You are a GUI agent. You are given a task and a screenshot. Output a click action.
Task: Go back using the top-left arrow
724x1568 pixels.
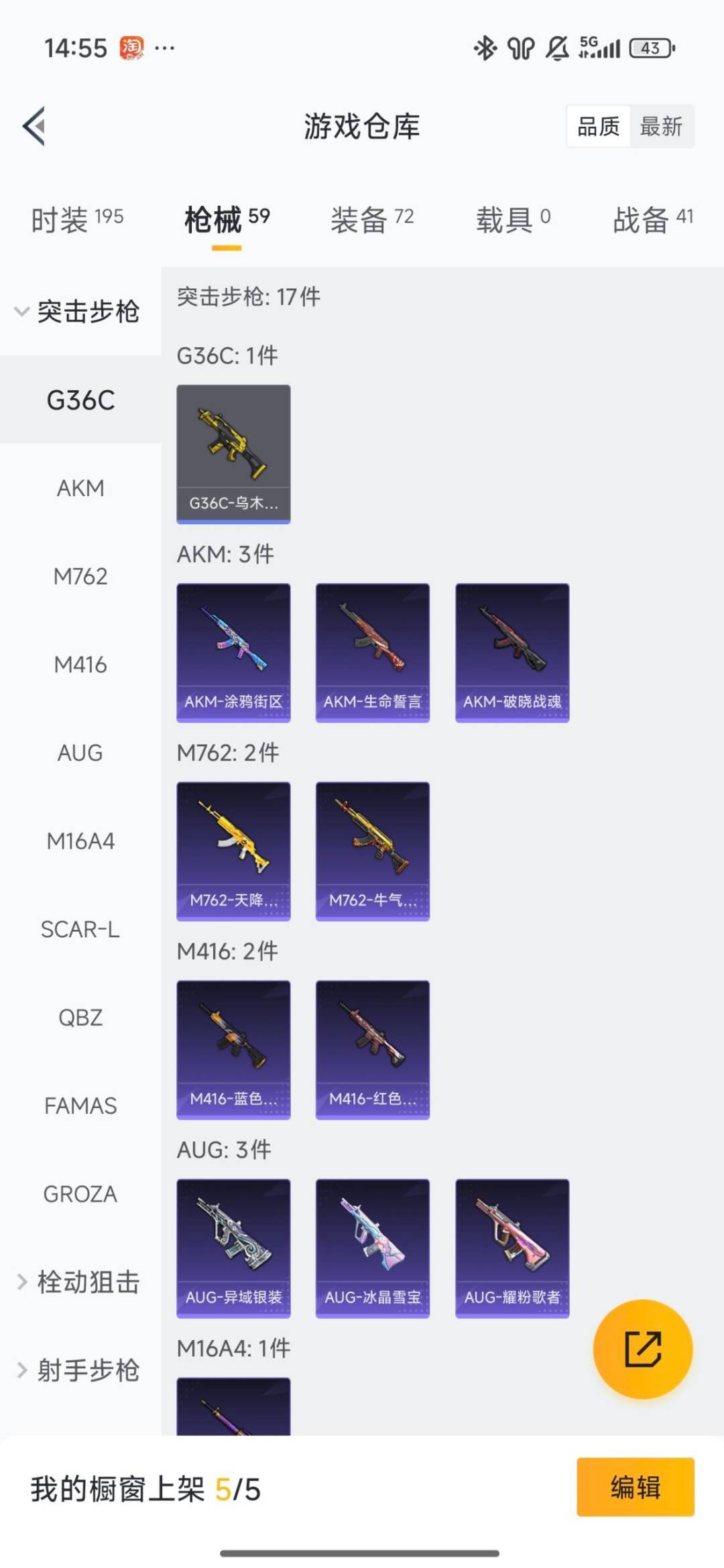pyautogui.click(x=35, y=126)
